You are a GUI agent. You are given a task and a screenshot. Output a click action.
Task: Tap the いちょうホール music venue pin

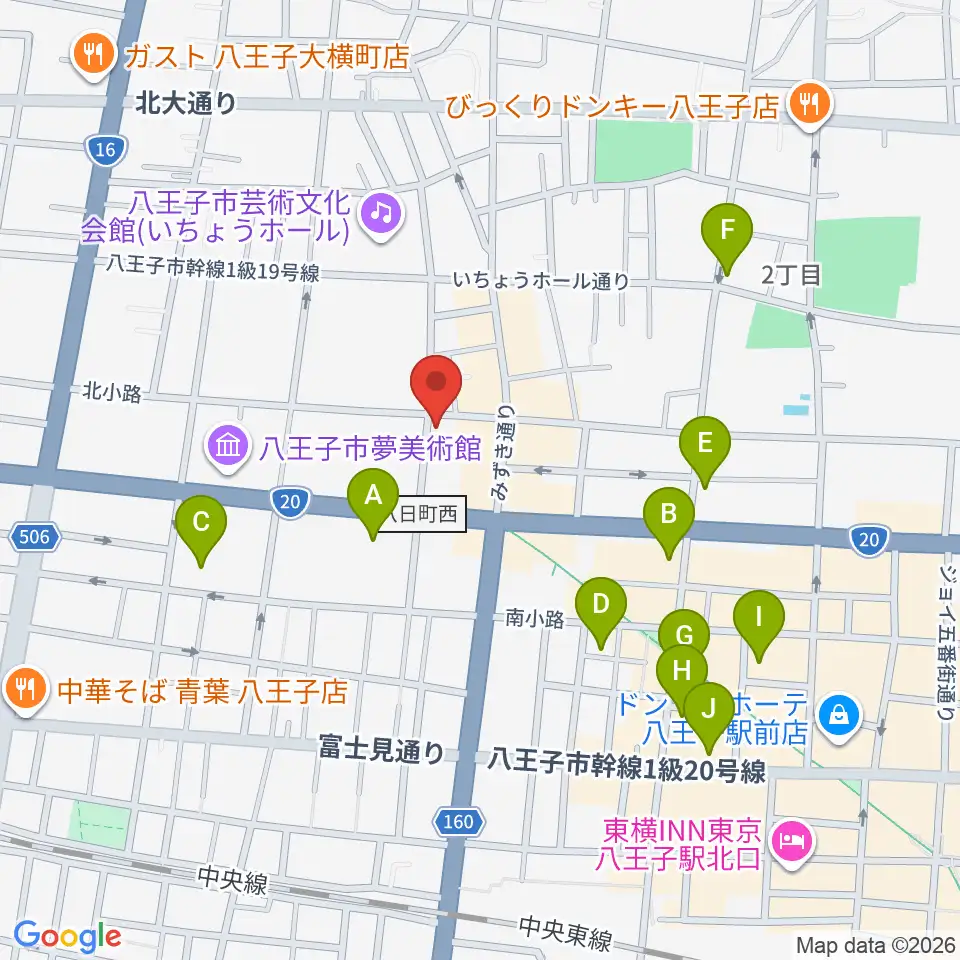click(x=381, y=215)
